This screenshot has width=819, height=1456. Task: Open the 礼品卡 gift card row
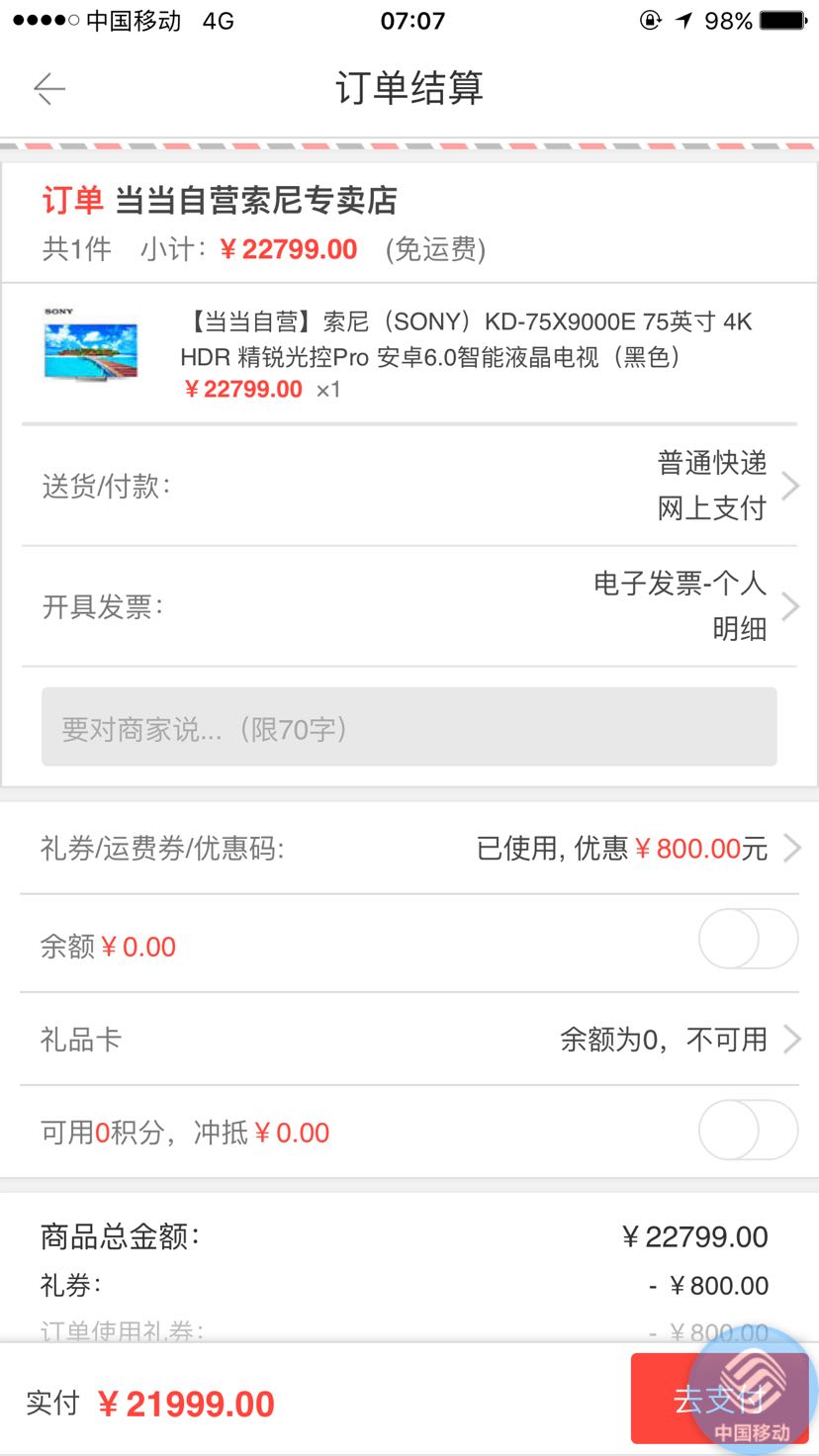(x=409, y=1039)
